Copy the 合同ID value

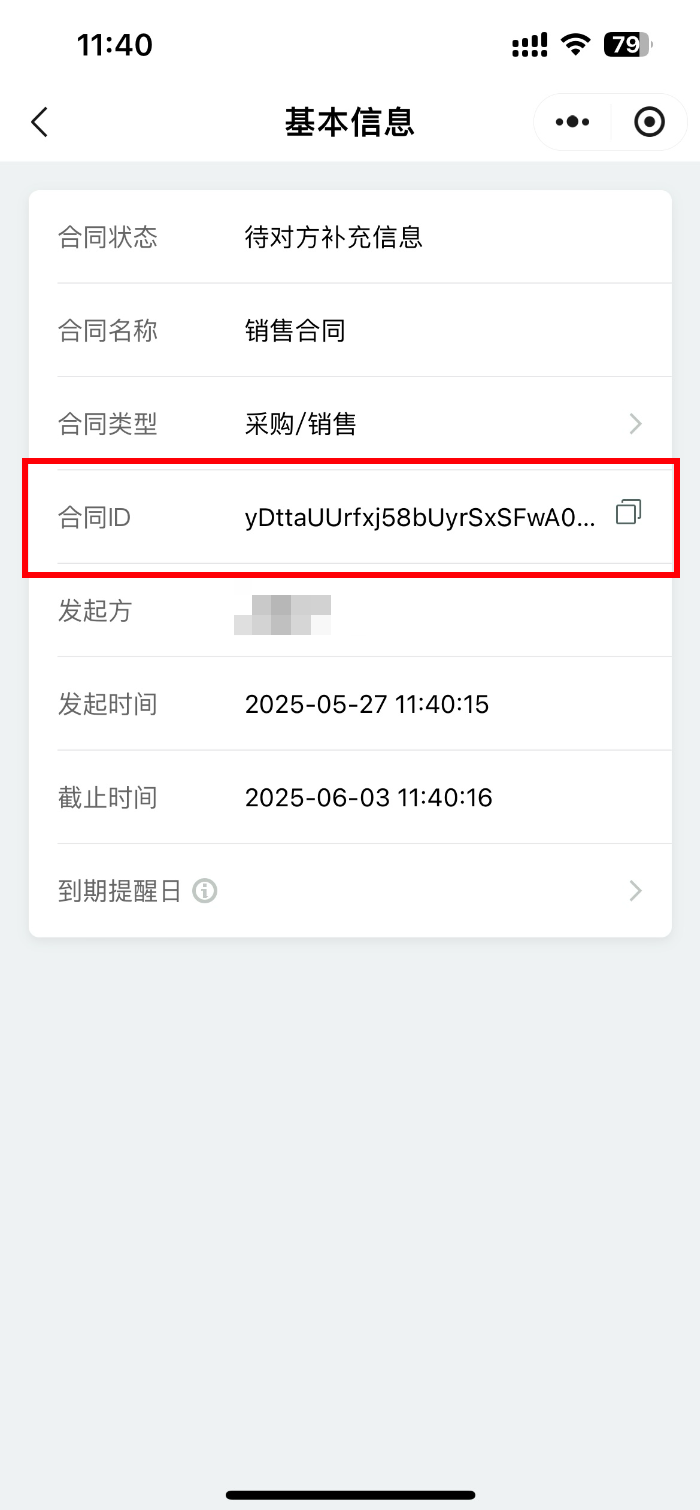(x=628, y=512)
